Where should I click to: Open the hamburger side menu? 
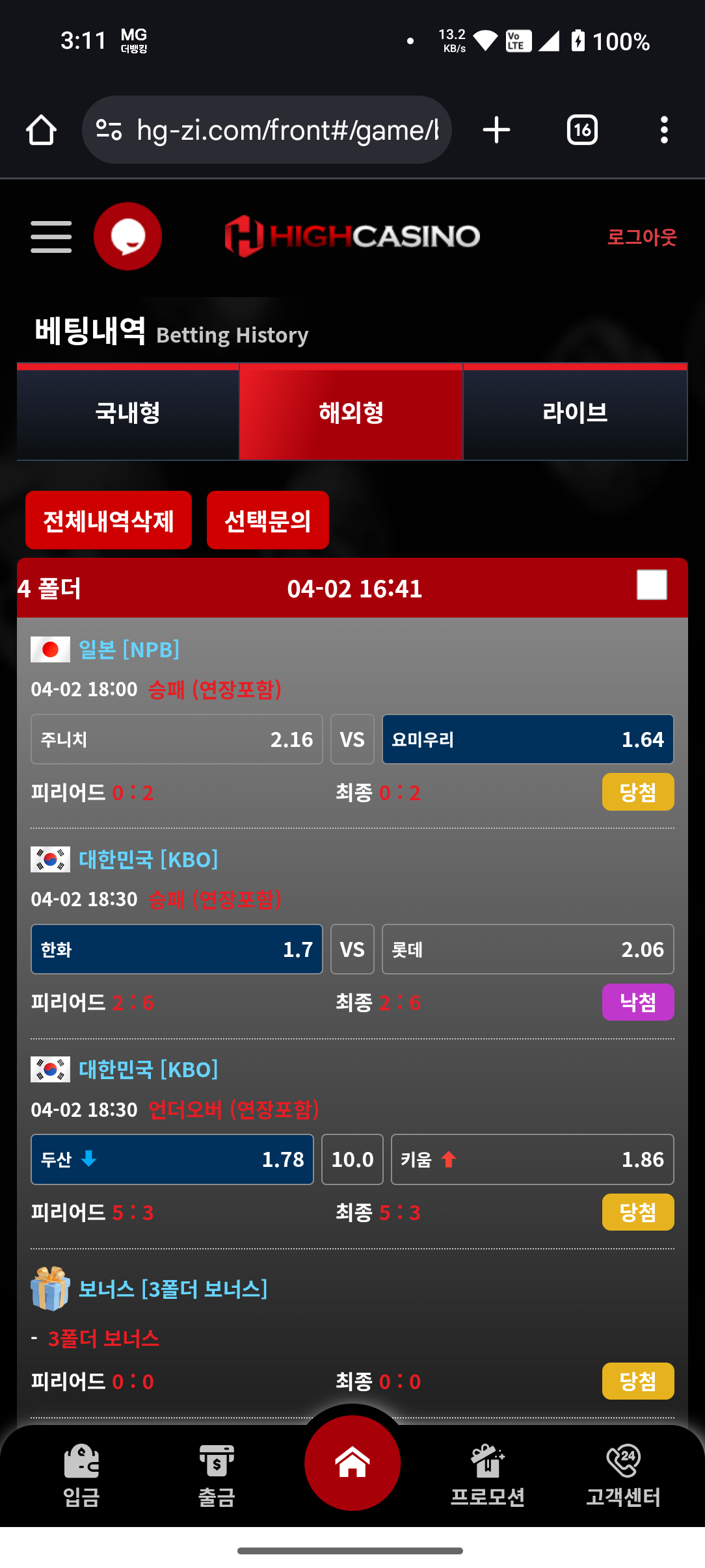(51, 237)
